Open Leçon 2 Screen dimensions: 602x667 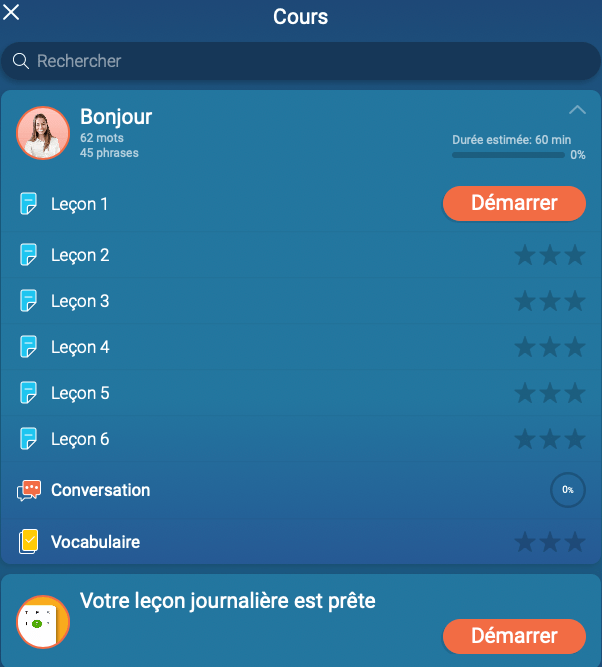[80, 255]
